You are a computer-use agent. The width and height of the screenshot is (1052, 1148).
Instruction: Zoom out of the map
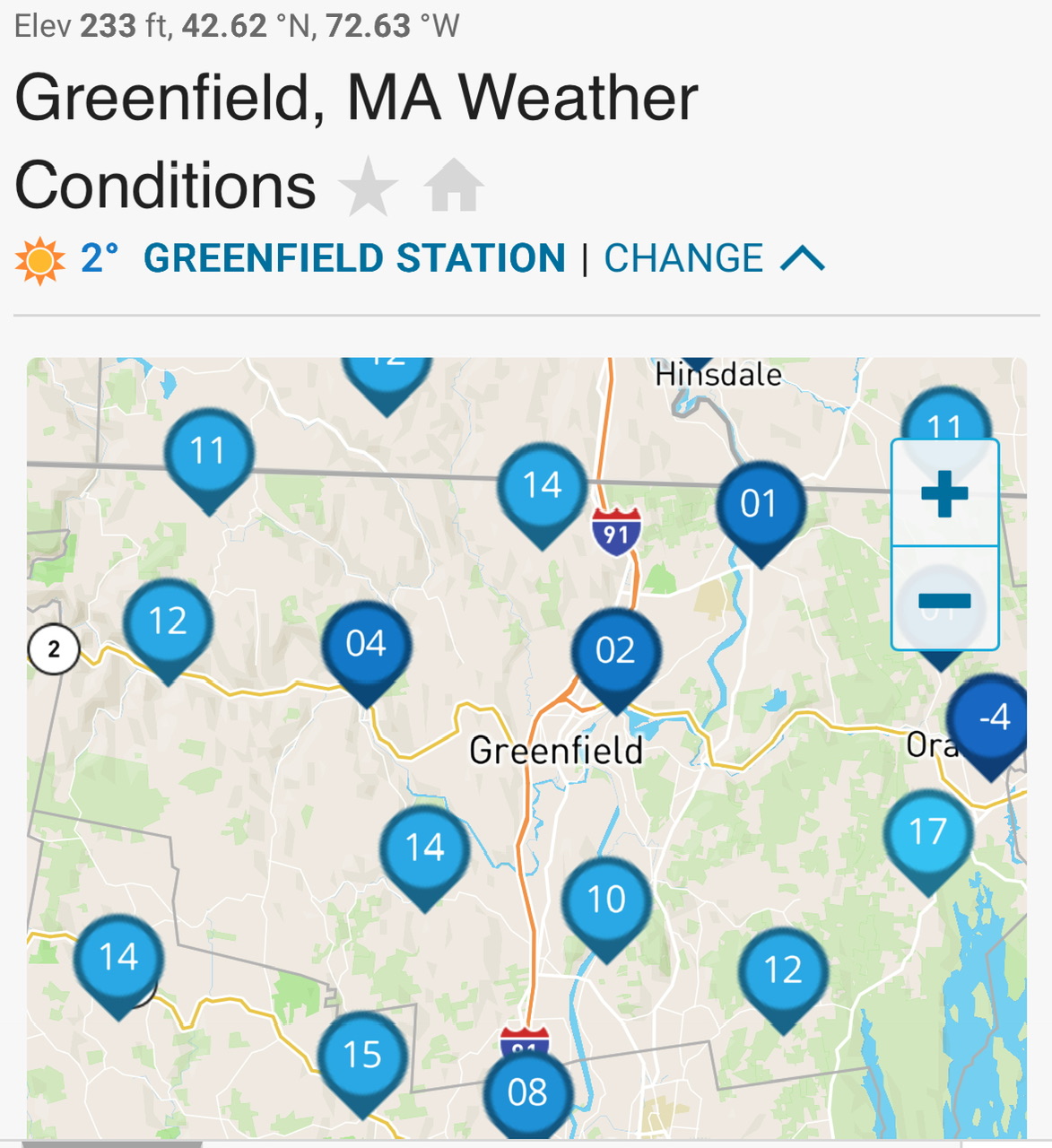(x=944, y=599)
